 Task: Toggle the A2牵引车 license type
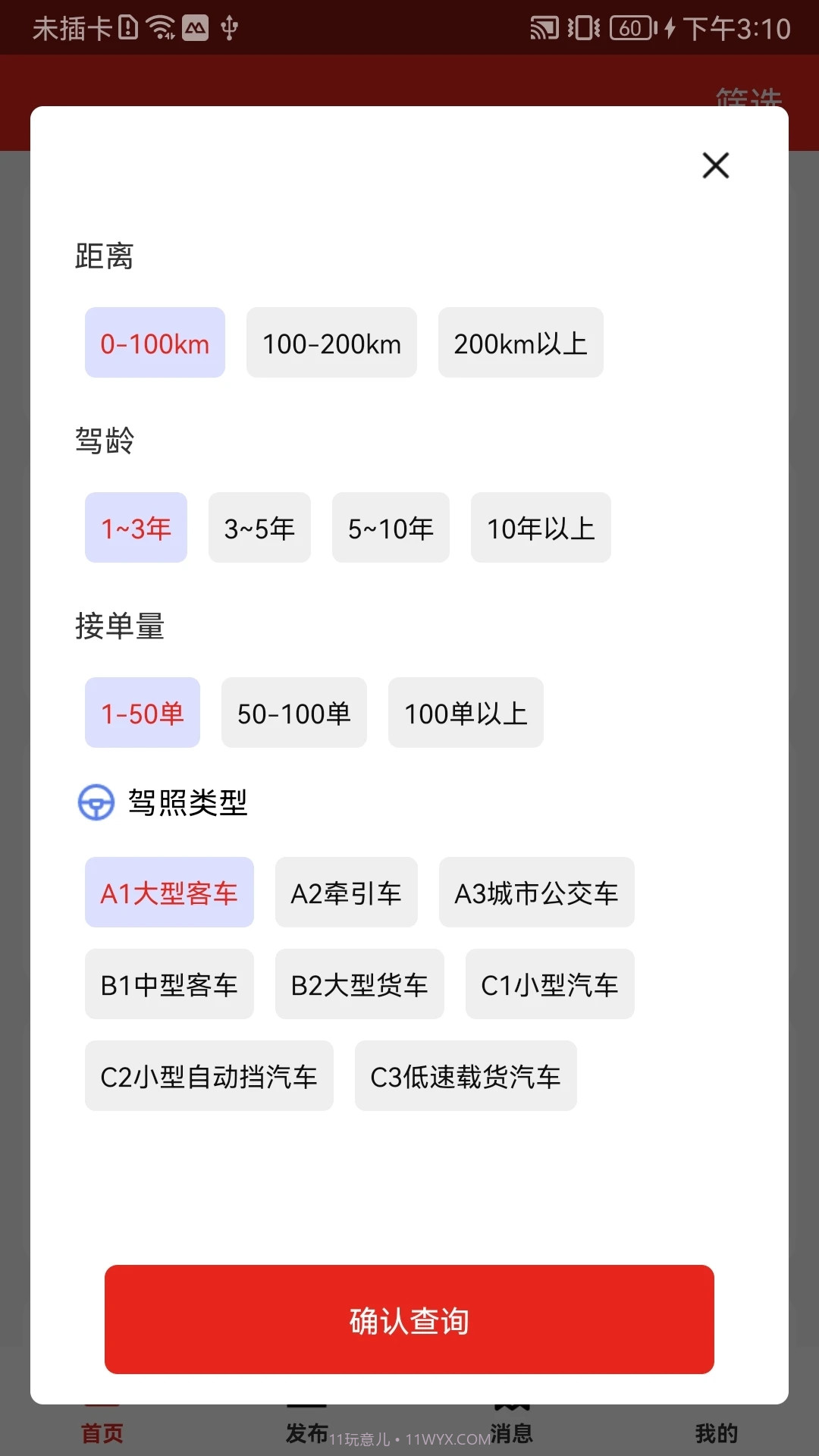pos(346,893)
